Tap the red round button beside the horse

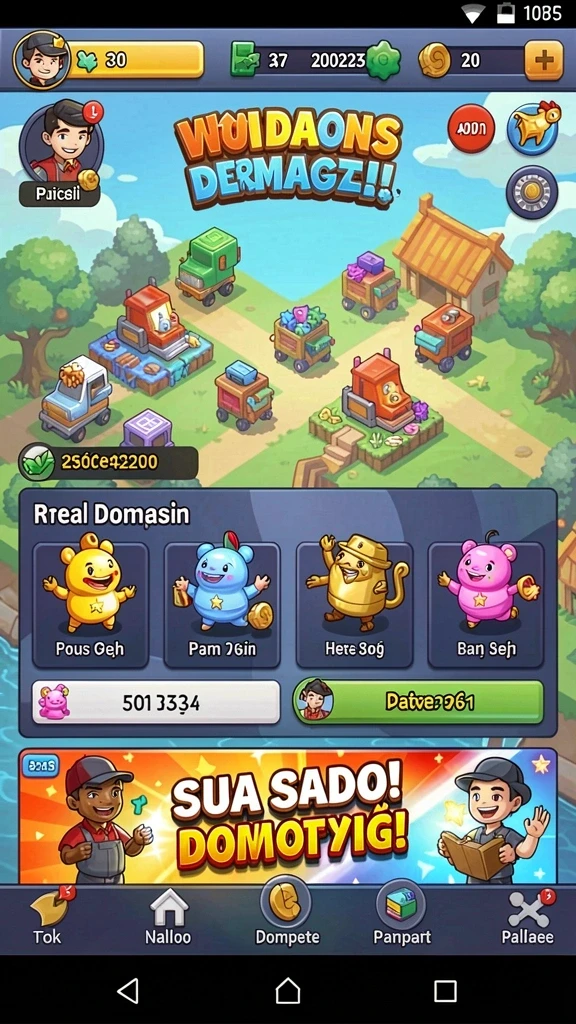pos(471,129)
